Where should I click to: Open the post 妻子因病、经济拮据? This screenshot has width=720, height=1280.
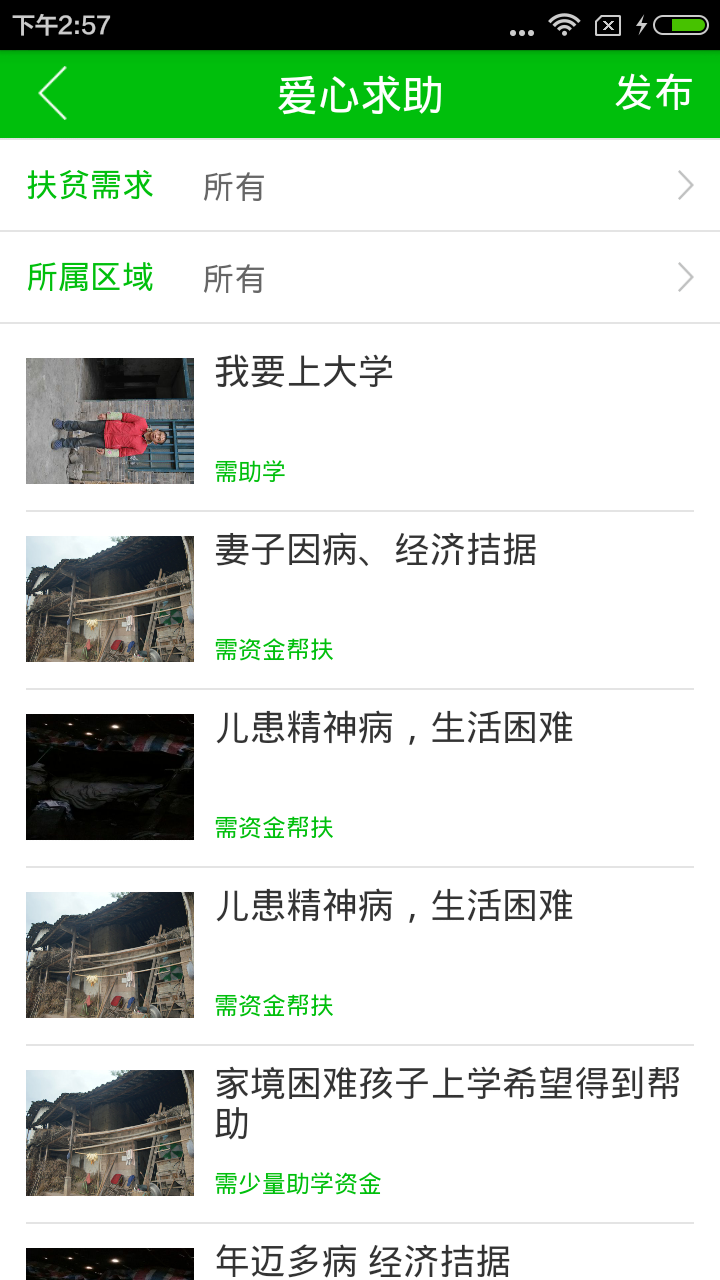[x=360, y=598]
